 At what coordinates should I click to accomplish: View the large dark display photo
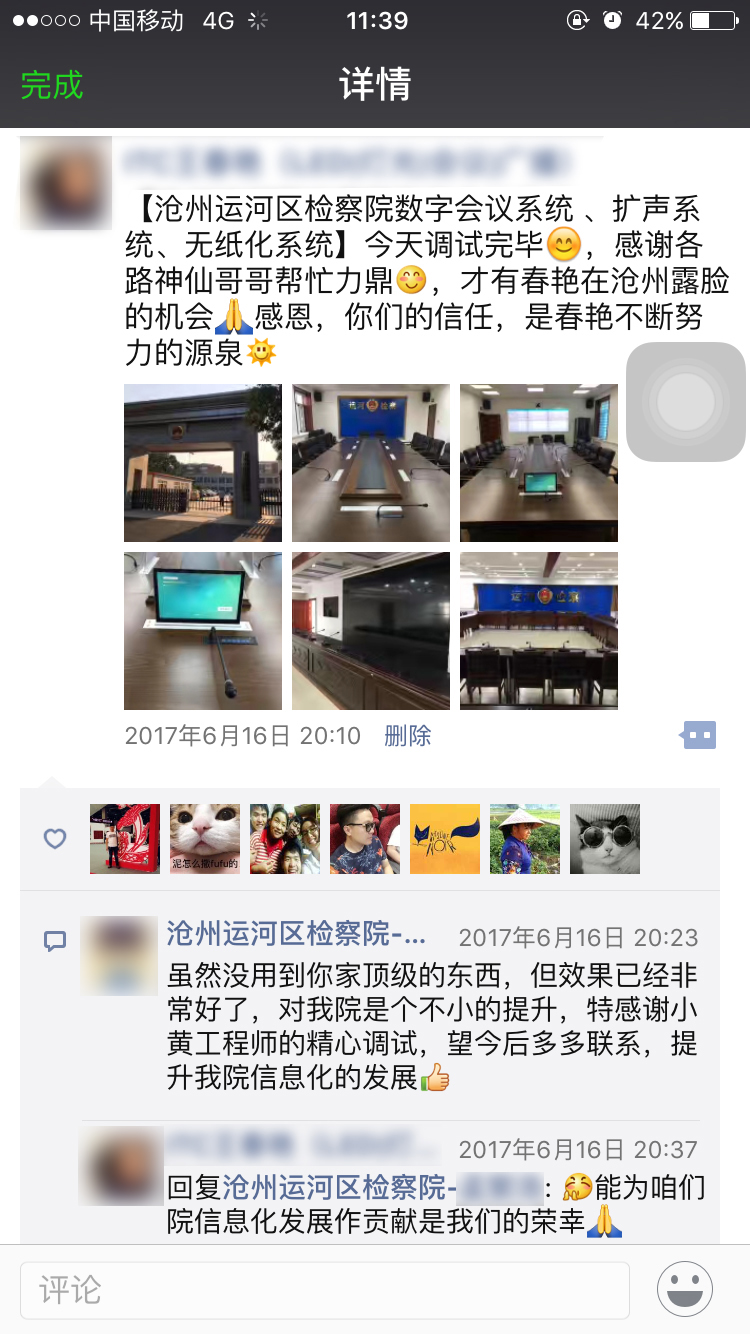pyautogui.click(x=370, y=631)
